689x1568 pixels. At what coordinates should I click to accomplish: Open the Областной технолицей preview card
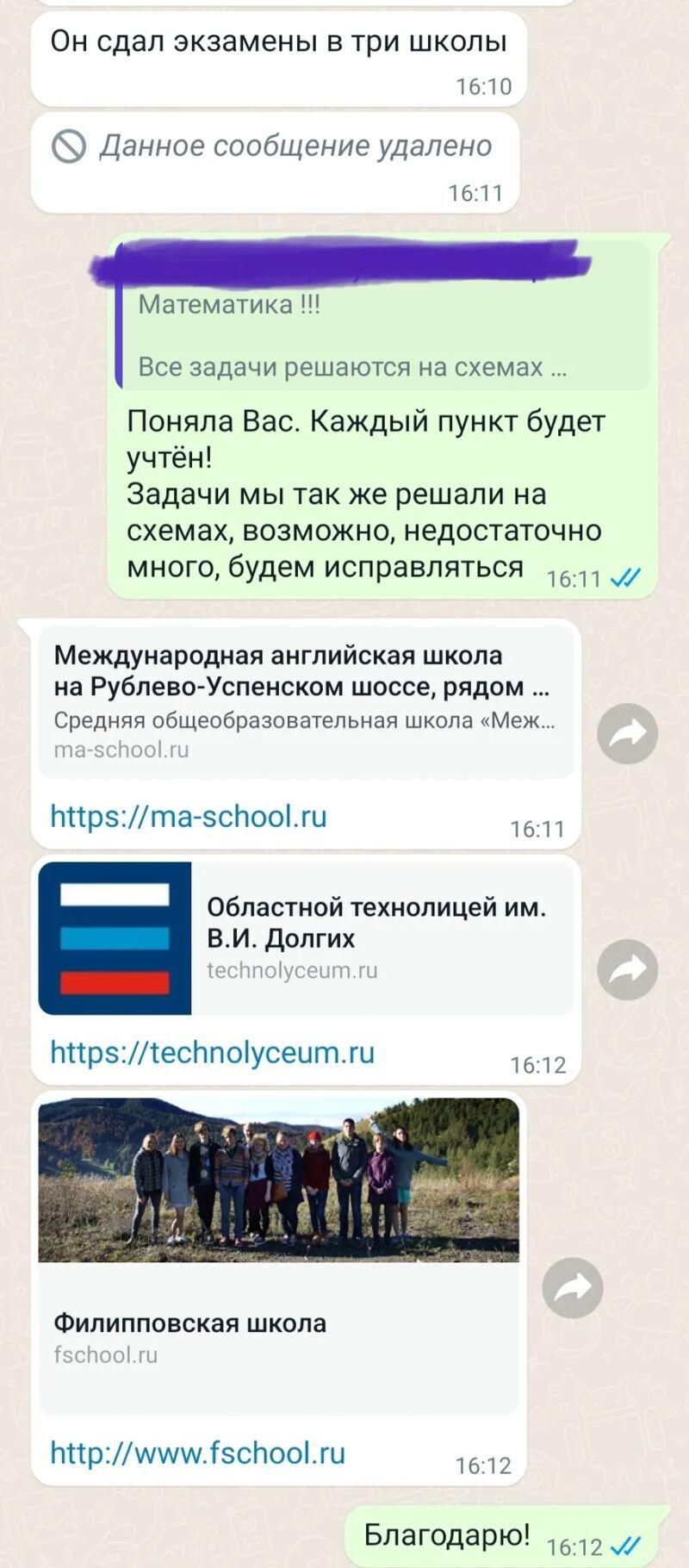tap(305, 938)
